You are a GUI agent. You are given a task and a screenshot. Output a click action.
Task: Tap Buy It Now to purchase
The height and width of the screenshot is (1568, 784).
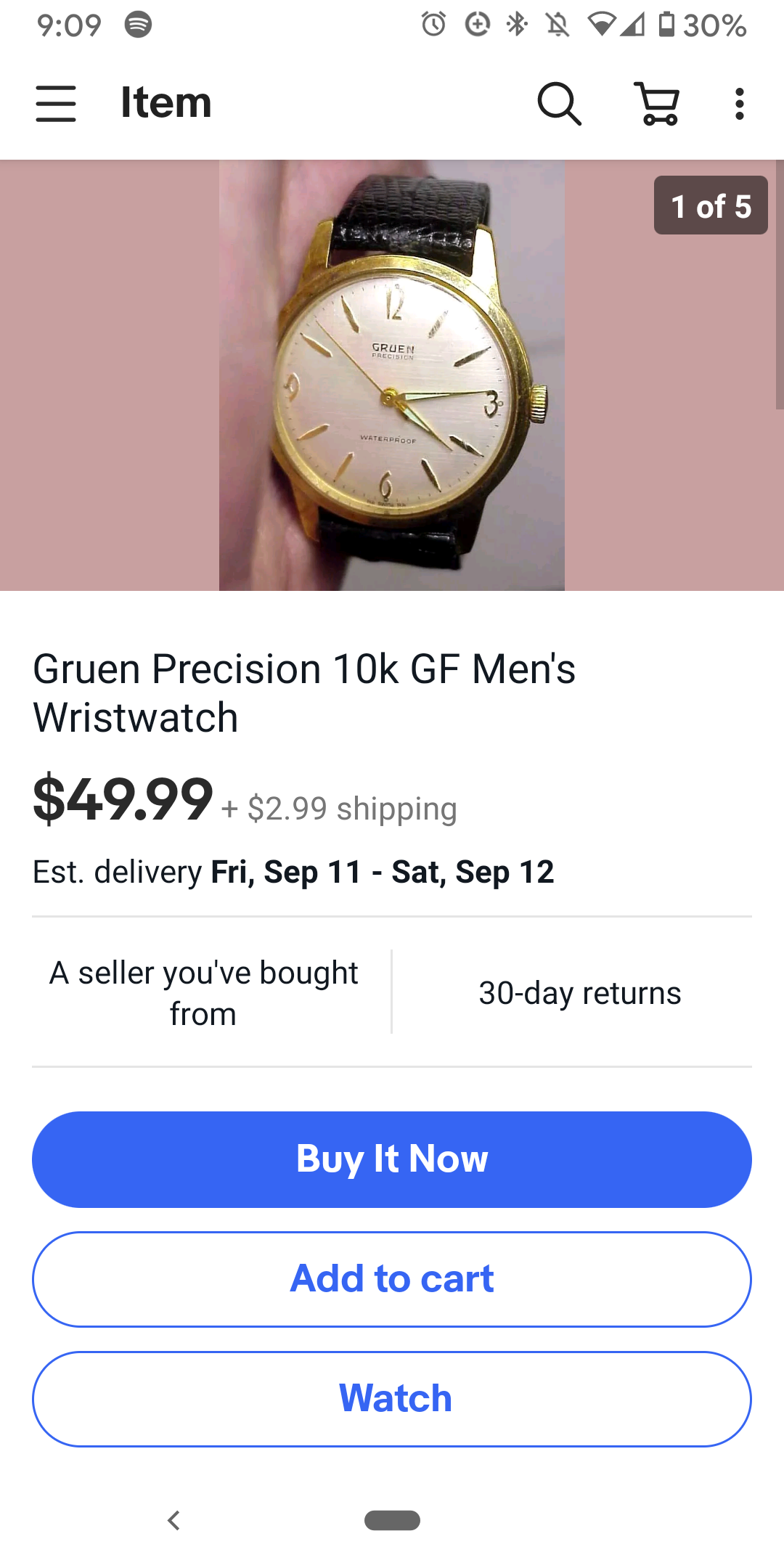392,1159
